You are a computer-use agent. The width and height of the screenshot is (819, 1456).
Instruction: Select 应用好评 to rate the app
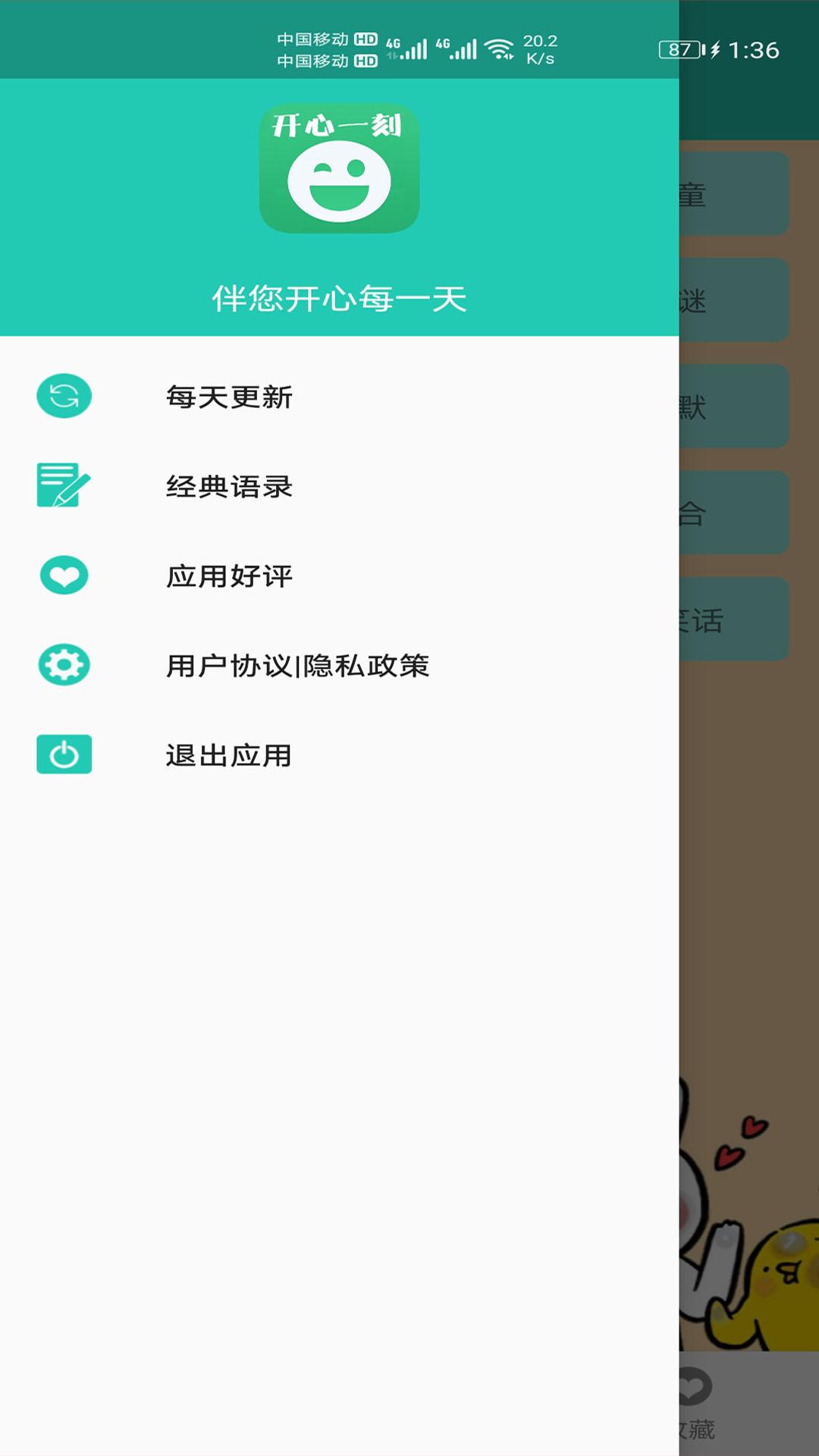click(x=229, y=576)
